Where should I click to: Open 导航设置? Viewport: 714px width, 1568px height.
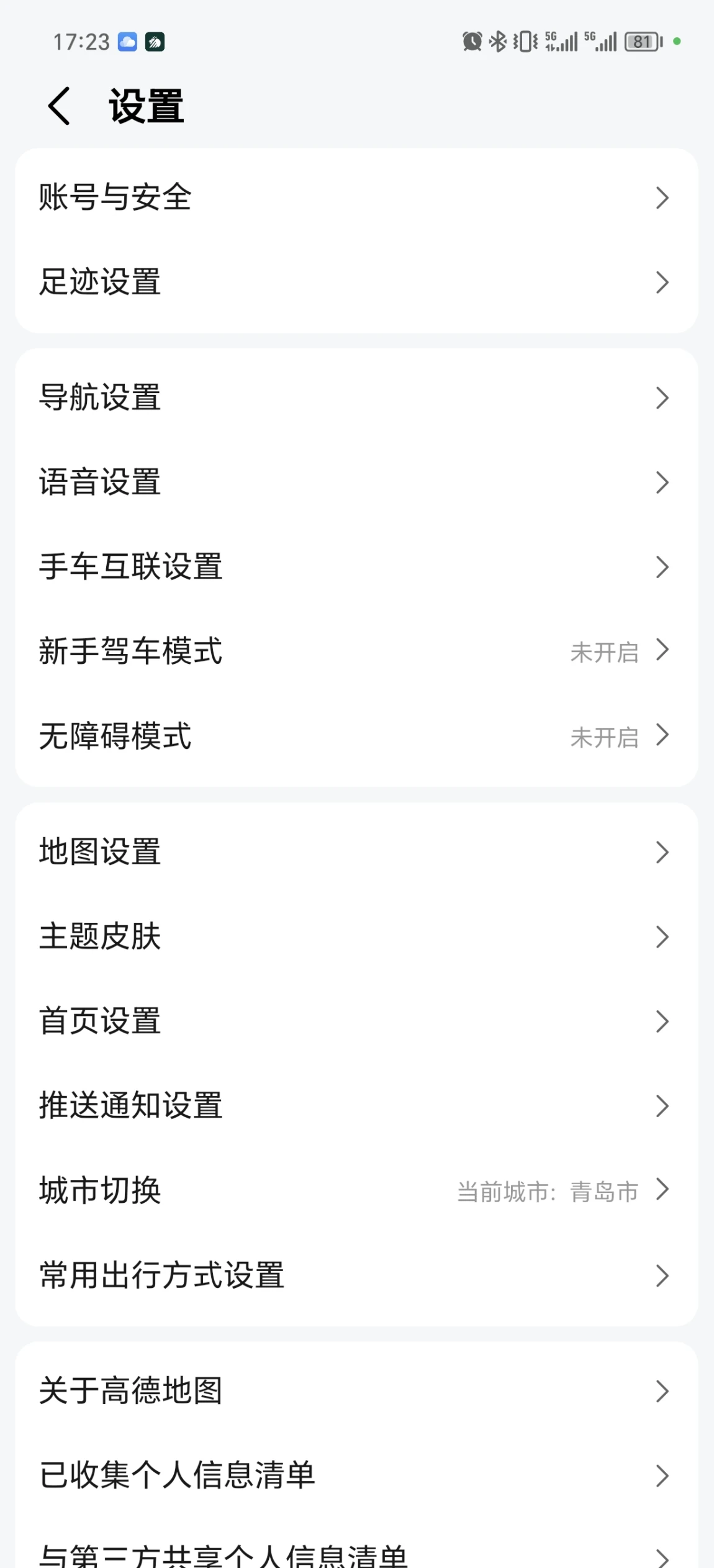[x=357, y=398]
